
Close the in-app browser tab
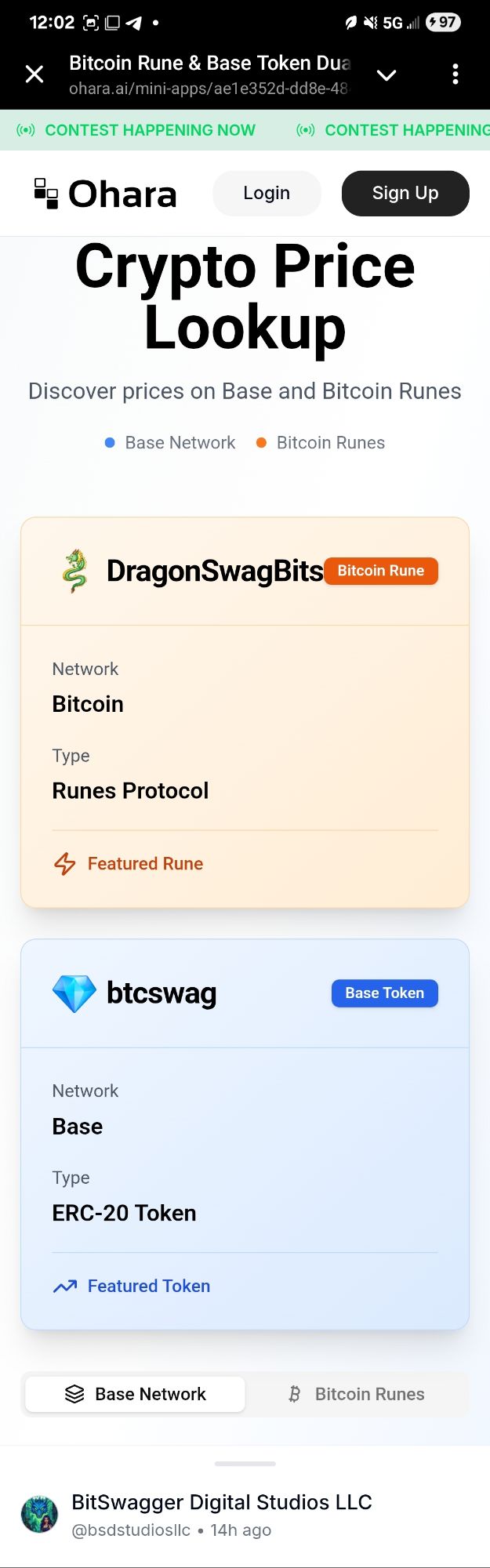click(x=34, y=74)
